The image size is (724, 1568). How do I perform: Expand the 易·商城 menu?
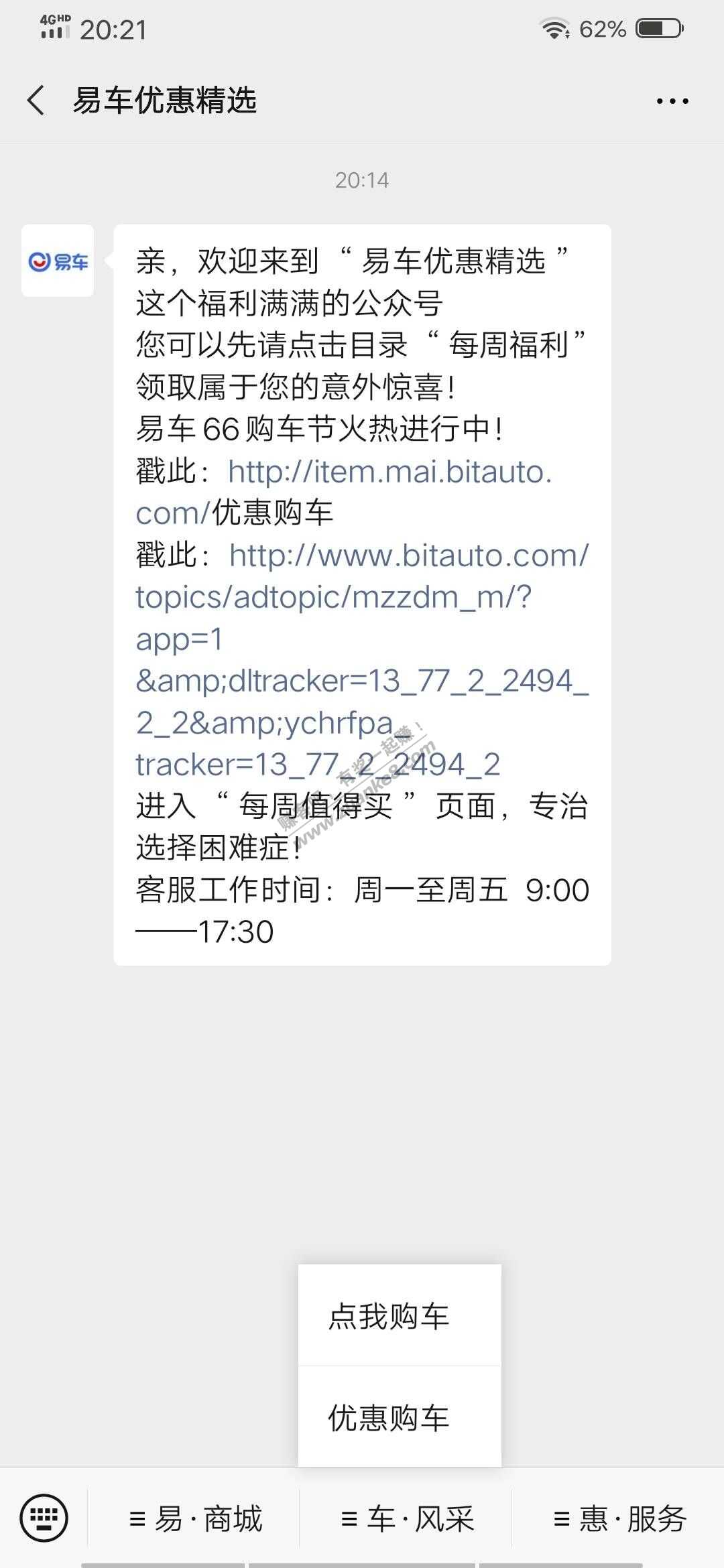coord(194,1518)
